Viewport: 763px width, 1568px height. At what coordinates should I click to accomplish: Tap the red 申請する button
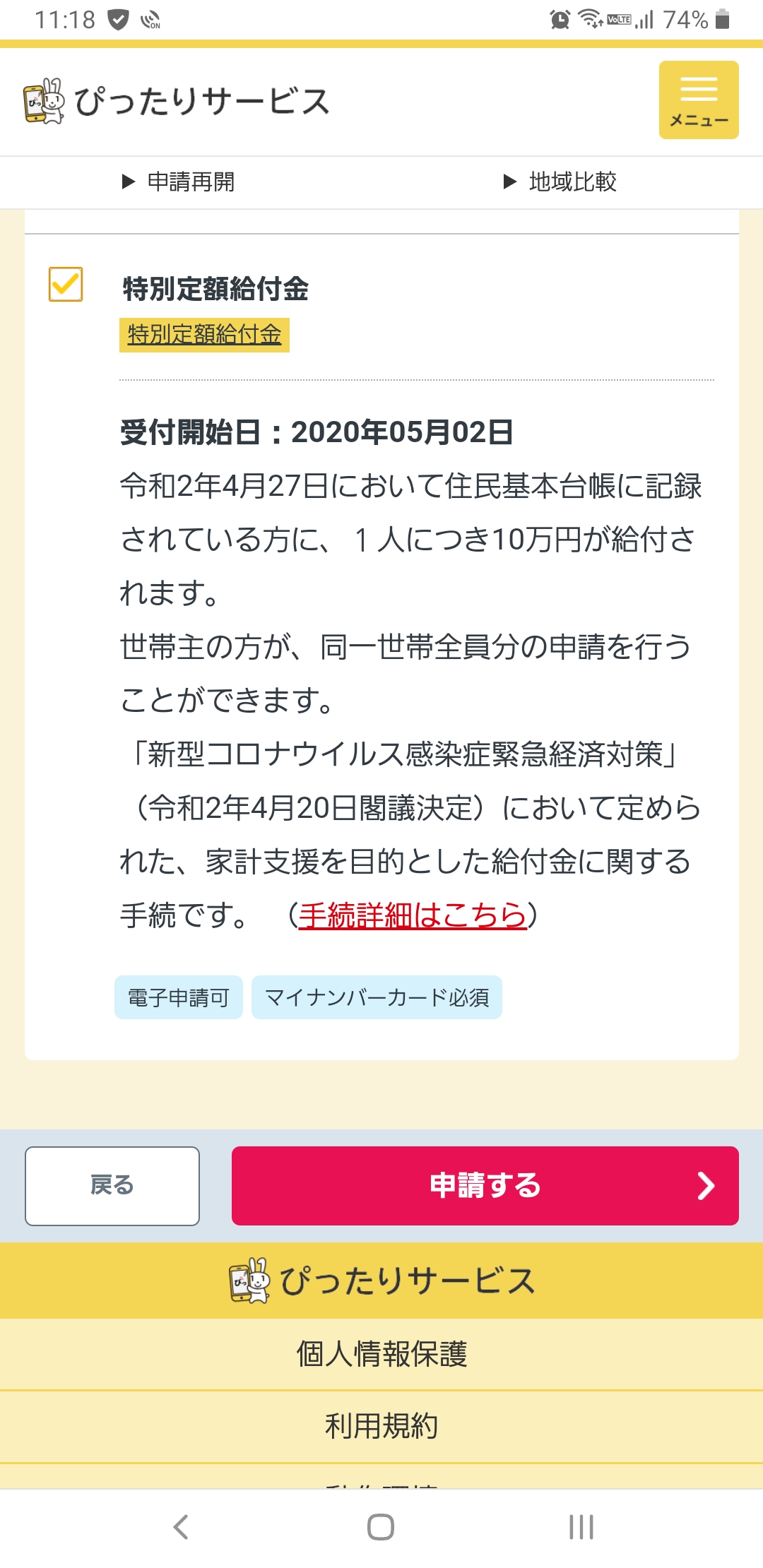click(x=485, y=1185)
